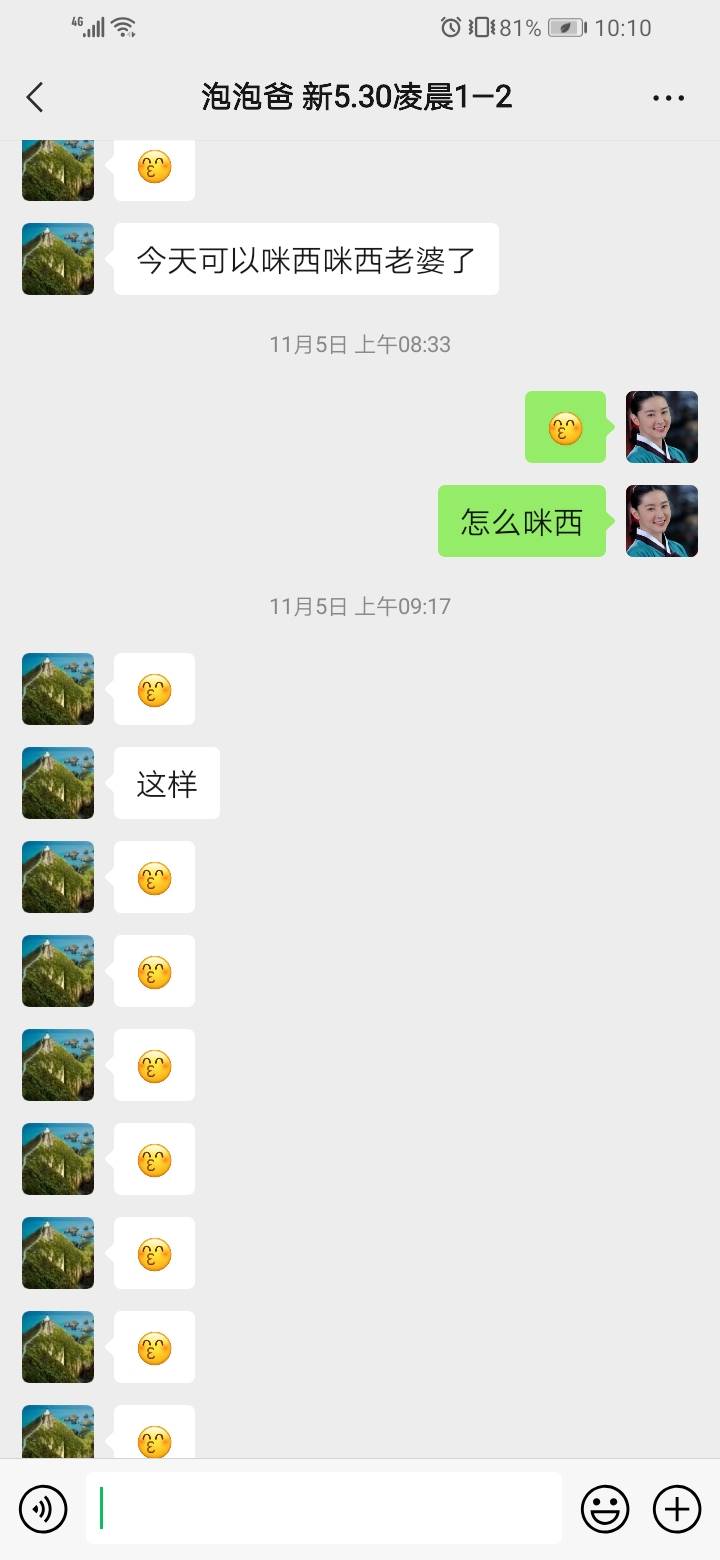Tap the plus icon to attach more
Image resolution: width=720 pixels, height=1560 pixels.
click(677, 1508)
